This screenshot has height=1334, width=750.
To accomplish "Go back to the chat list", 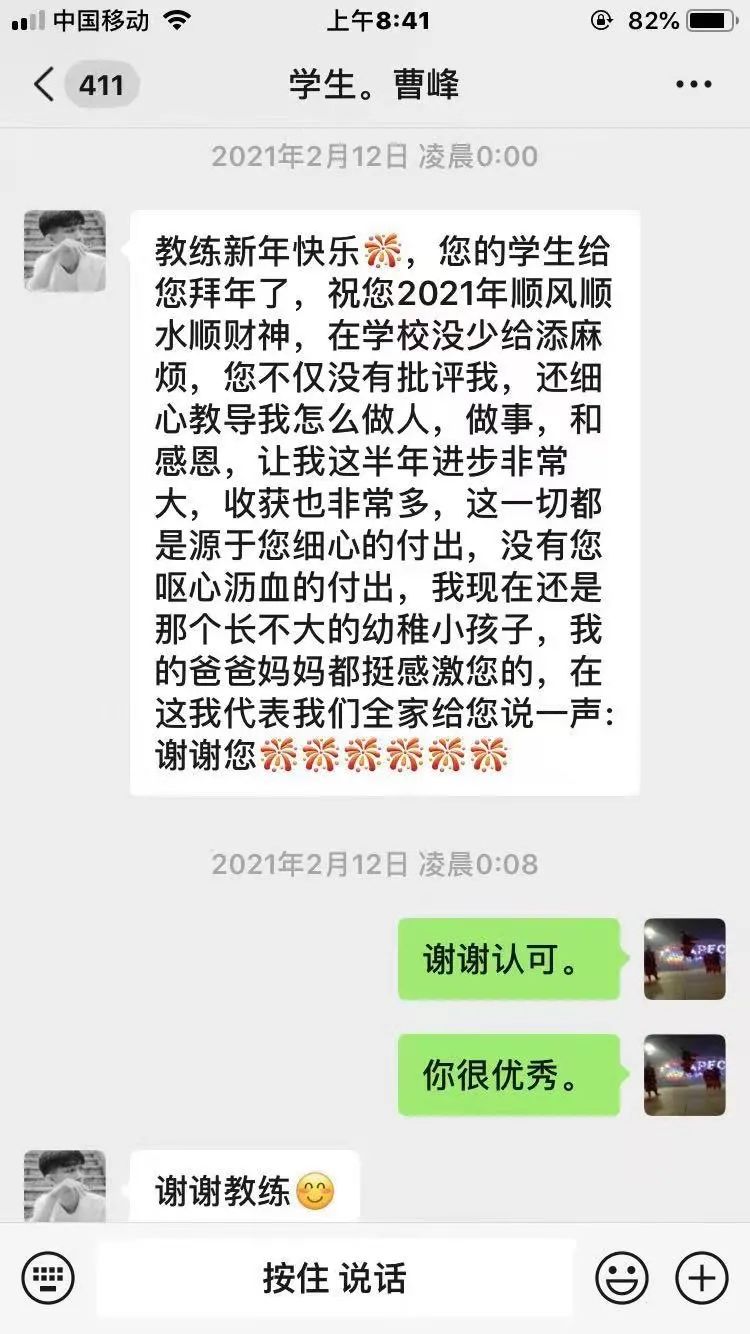I will [x=44, y=85].
